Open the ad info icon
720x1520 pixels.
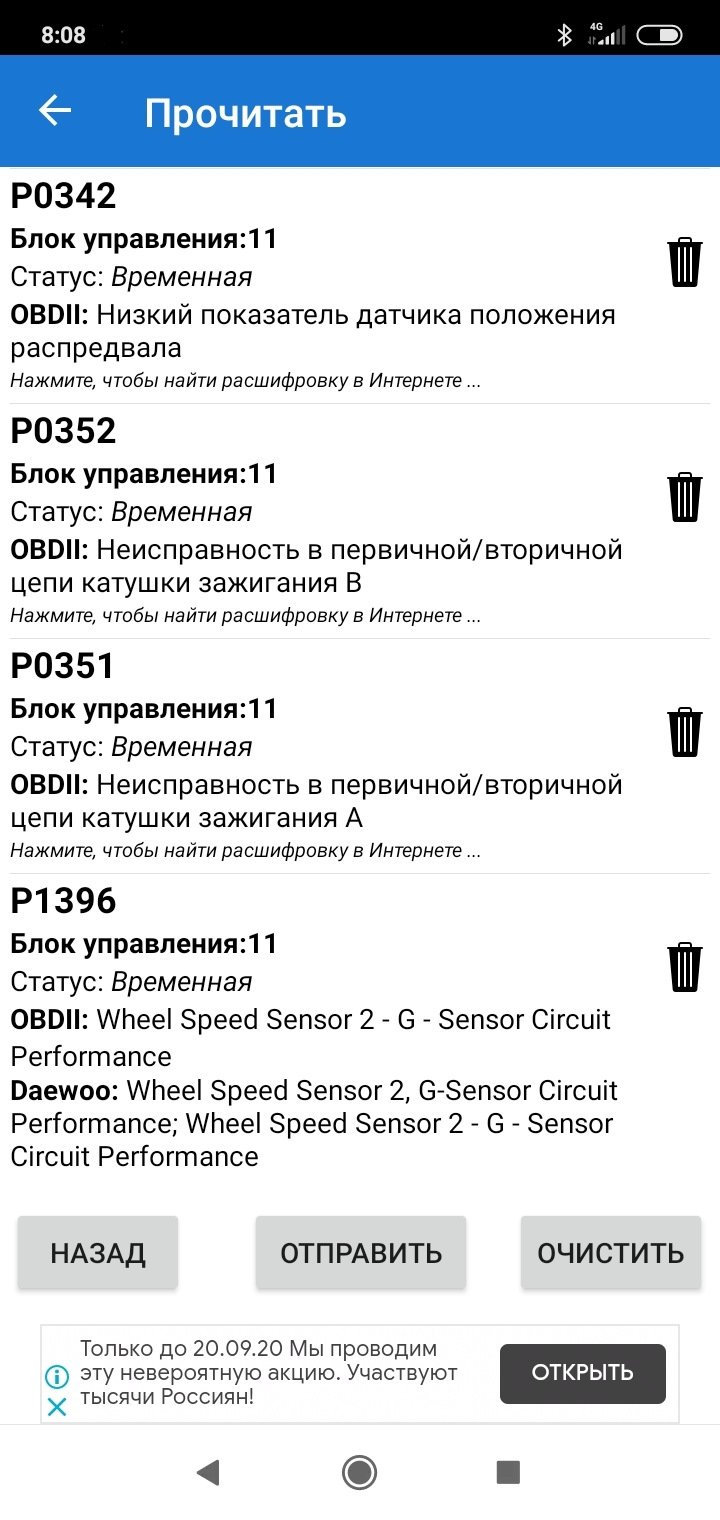coord(57,1377)
